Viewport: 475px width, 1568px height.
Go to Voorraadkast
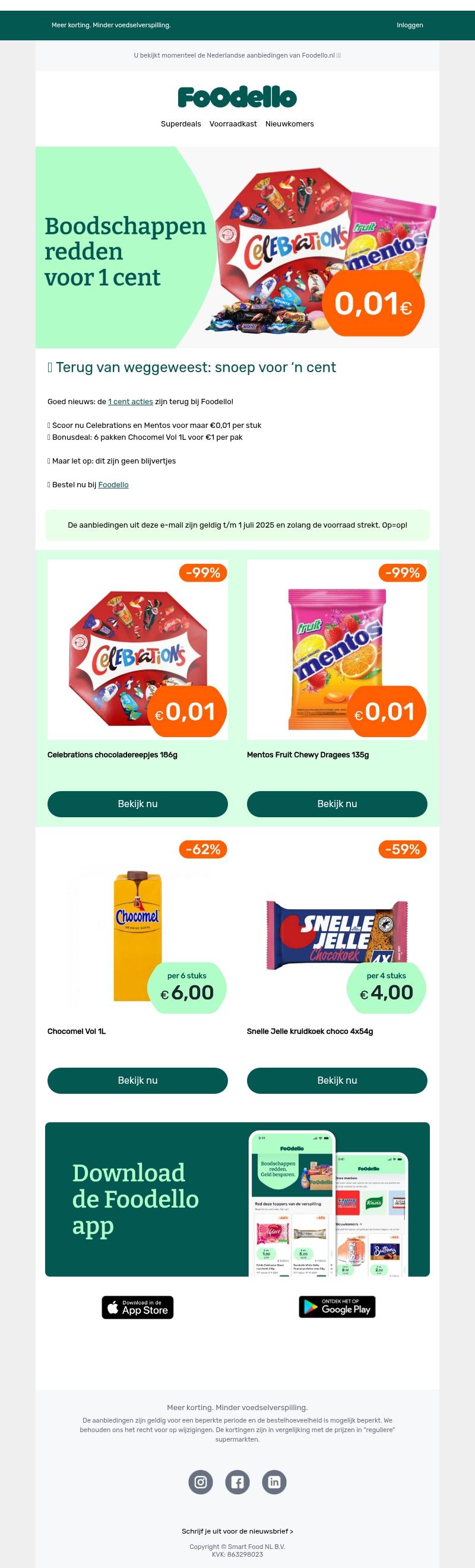point(233,123)
